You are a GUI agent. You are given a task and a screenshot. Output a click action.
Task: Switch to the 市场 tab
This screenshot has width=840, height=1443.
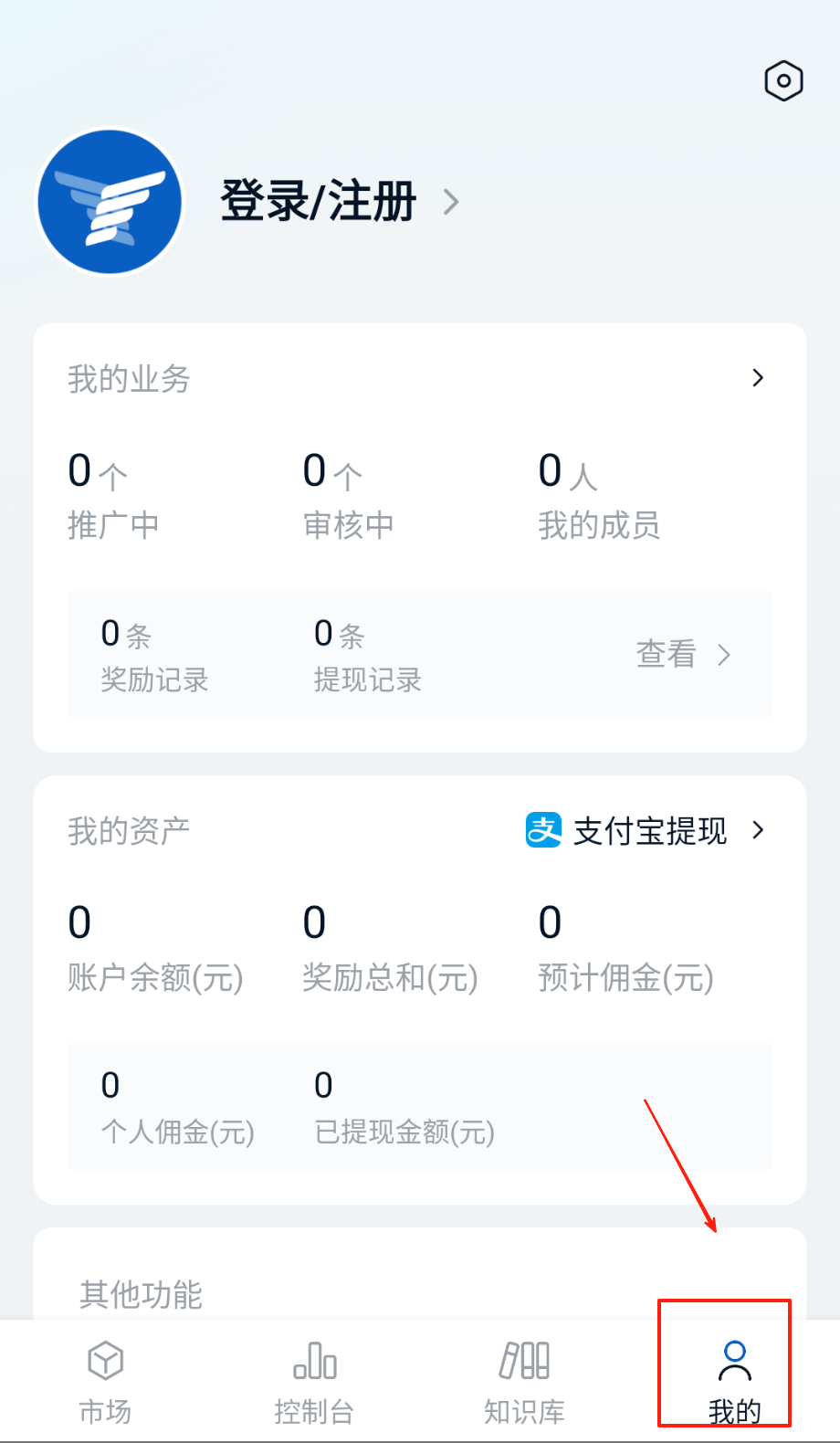tap(105, 1379)
